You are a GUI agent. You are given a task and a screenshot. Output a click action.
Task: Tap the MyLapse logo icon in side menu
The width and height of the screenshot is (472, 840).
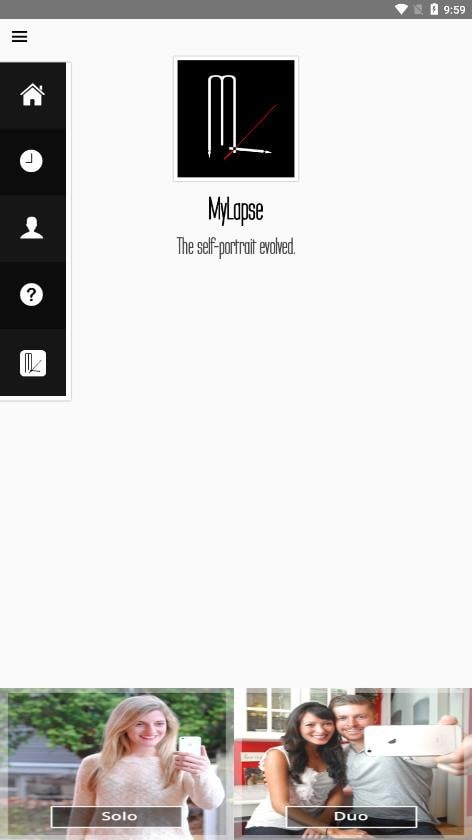point(33,363)
